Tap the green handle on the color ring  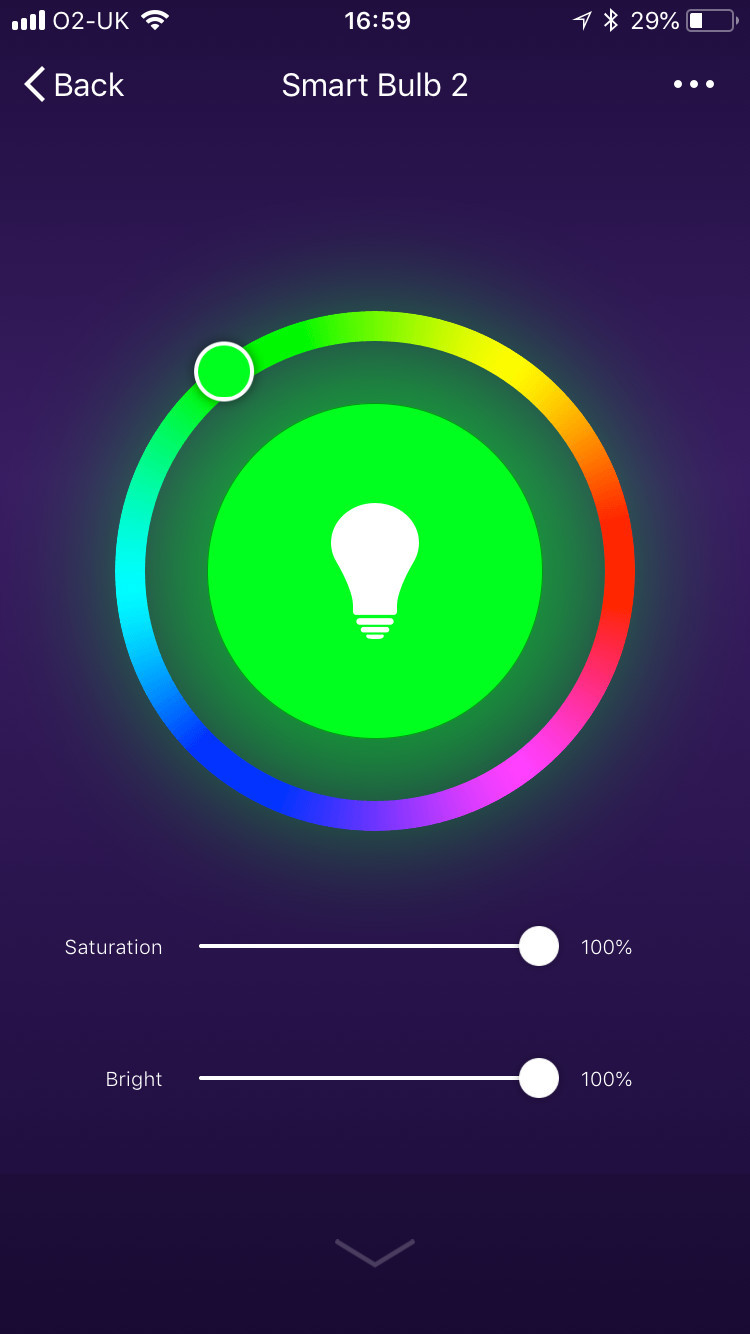tap(224, 372)
